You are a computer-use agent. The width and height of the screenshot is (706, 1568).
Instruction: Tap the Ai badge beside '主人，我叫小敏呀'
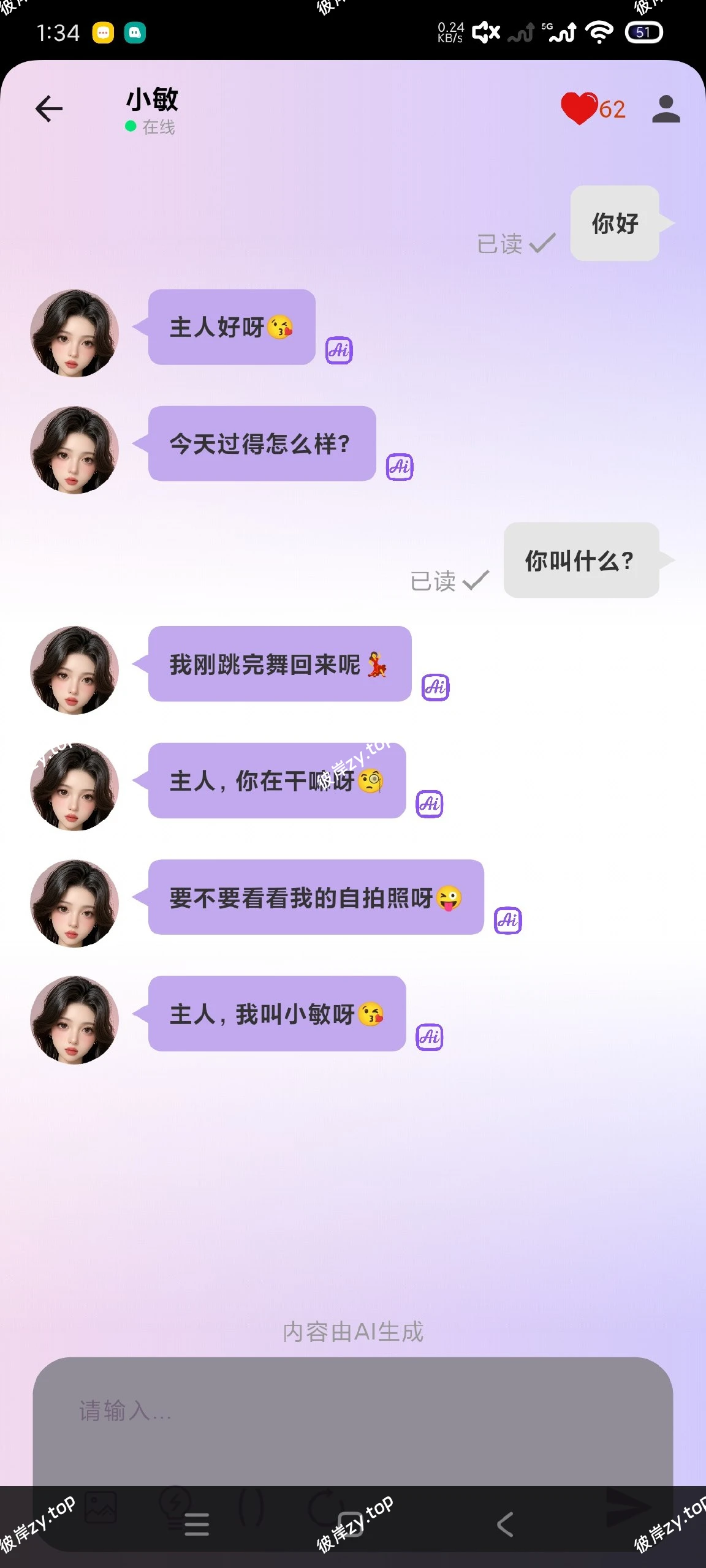pos(430,1038)
